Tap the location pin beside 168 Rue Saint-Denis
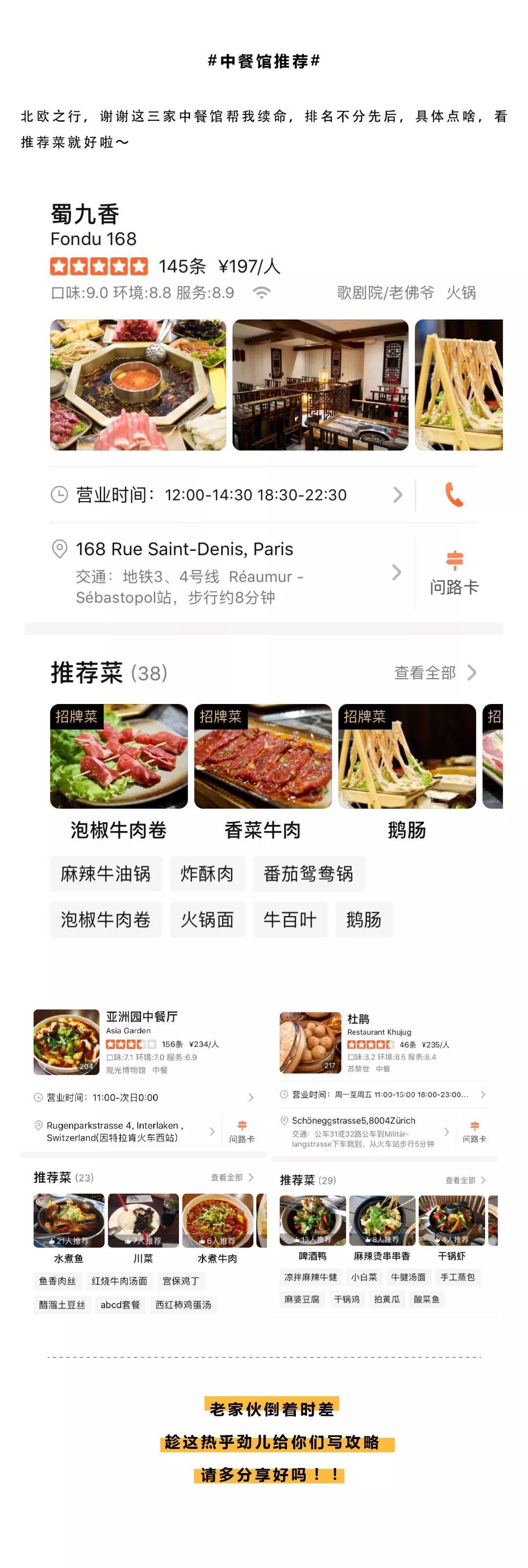528x1568 pixels. (x=61, y=548)
